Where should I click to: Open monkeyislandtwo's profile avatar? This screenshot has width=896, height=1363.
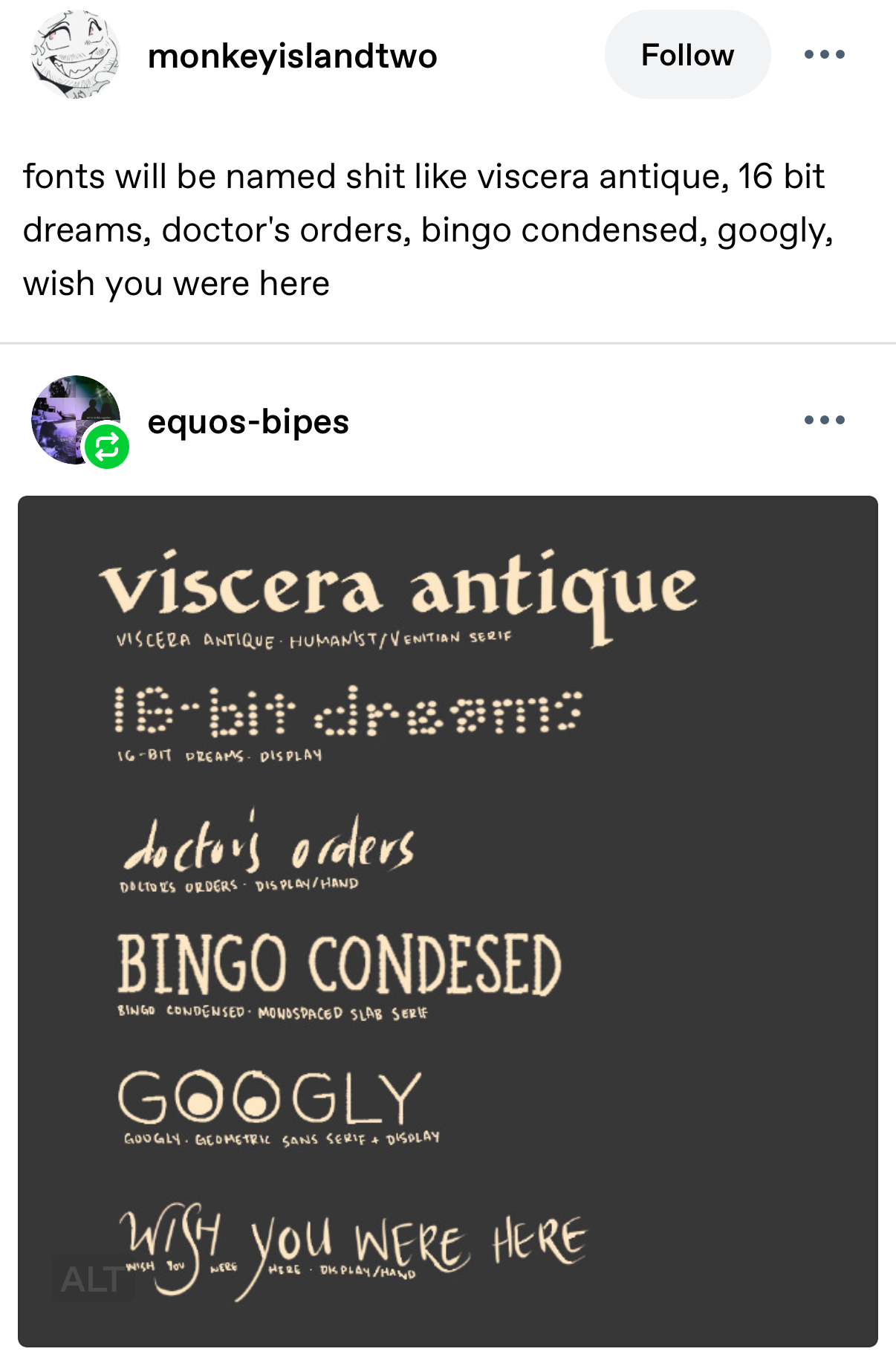coord(74,55)
